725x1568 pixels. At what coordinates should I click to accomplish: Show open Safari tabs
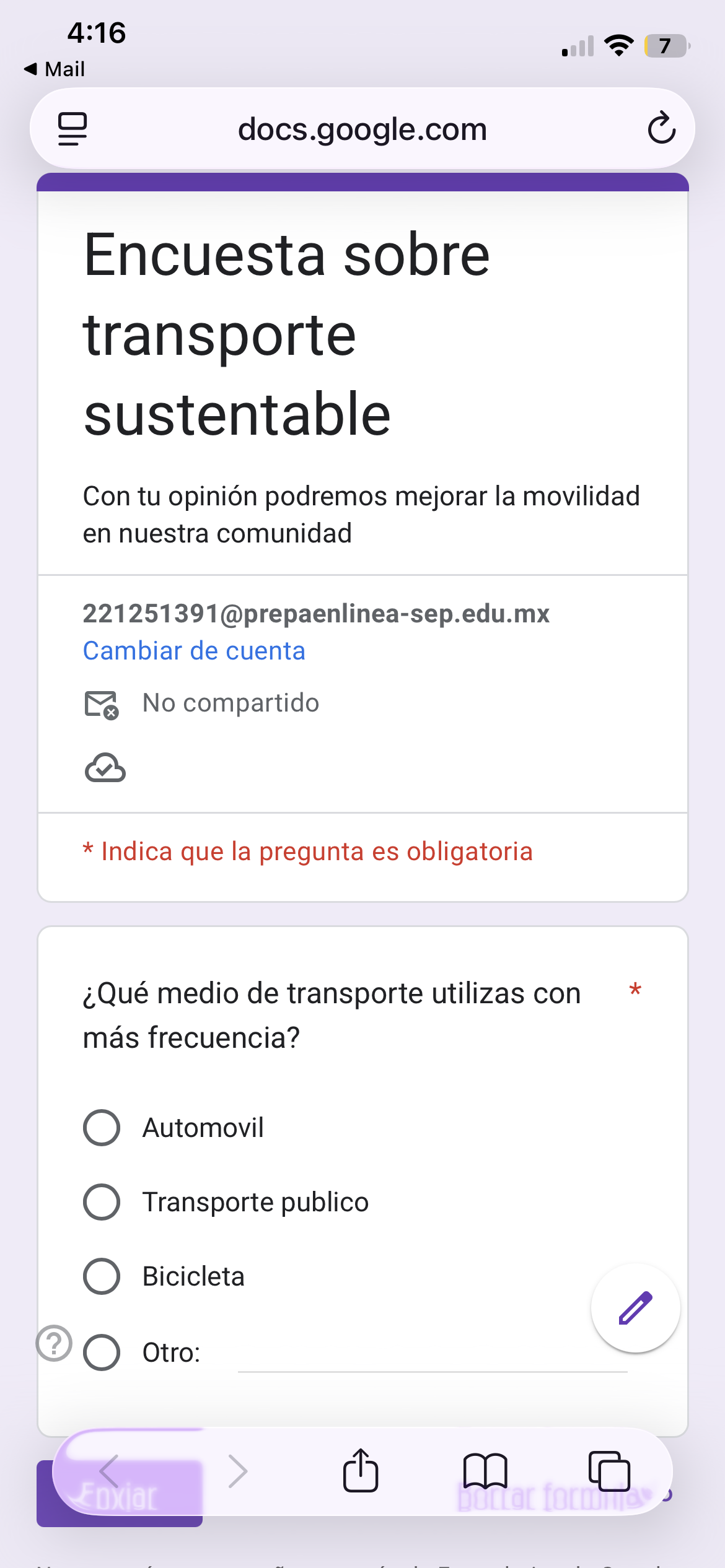[609, 1471]
